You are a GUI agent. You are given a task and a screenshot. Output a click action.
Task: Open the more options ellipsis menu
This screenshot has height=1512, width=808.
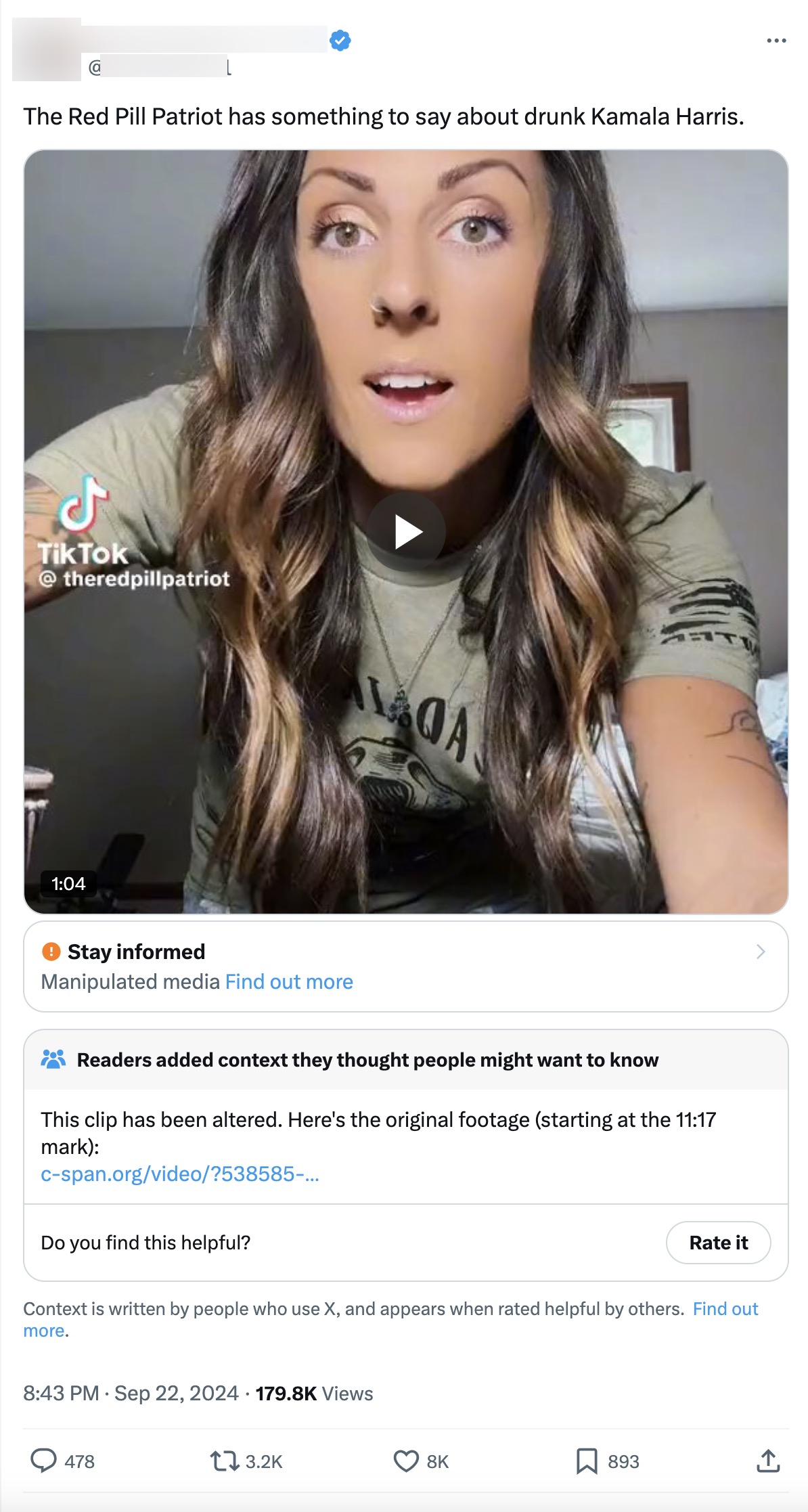(x=777, y=39)
